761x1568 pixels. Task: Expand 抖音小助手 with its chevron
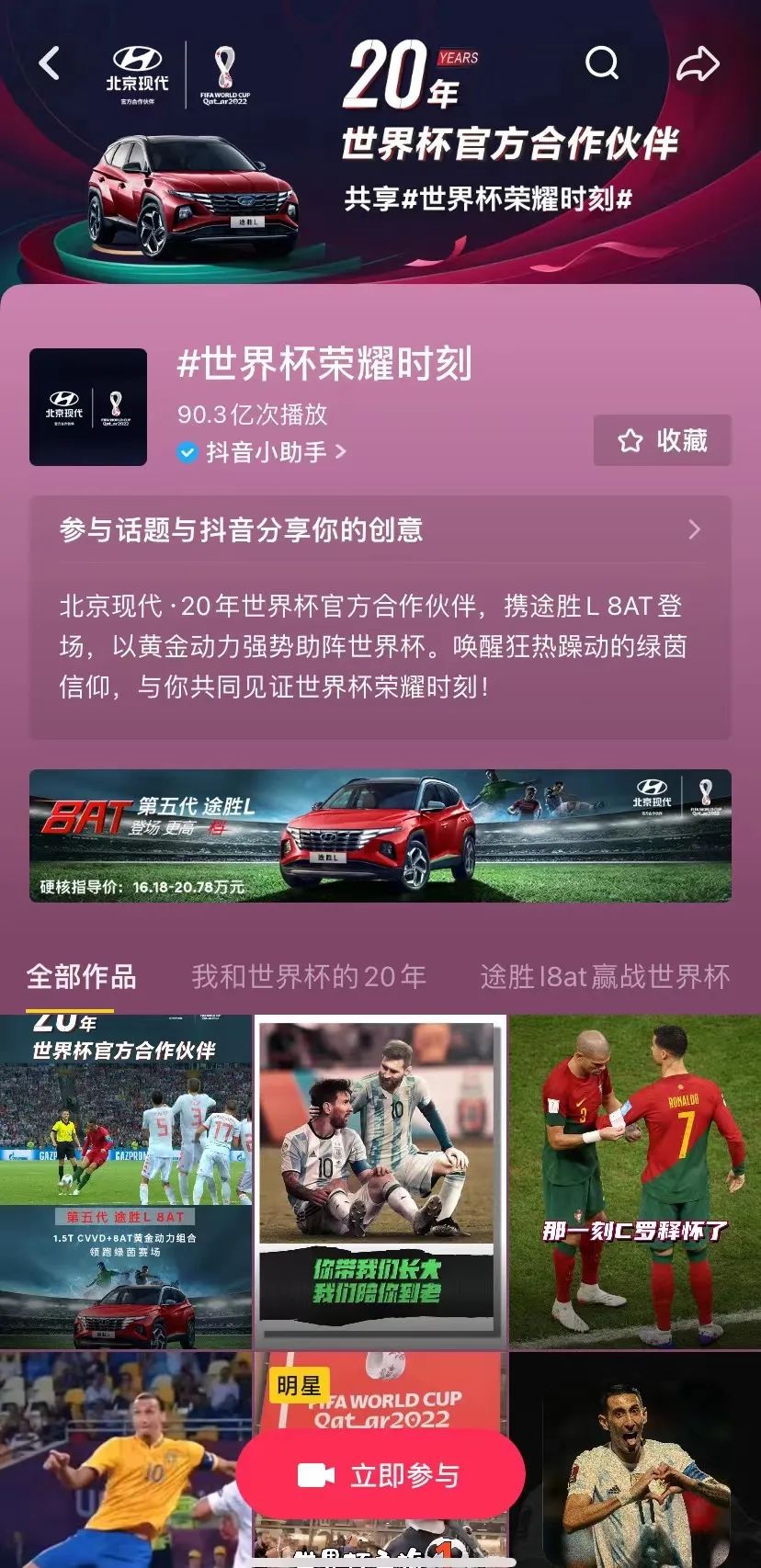[x=340, y=451]
